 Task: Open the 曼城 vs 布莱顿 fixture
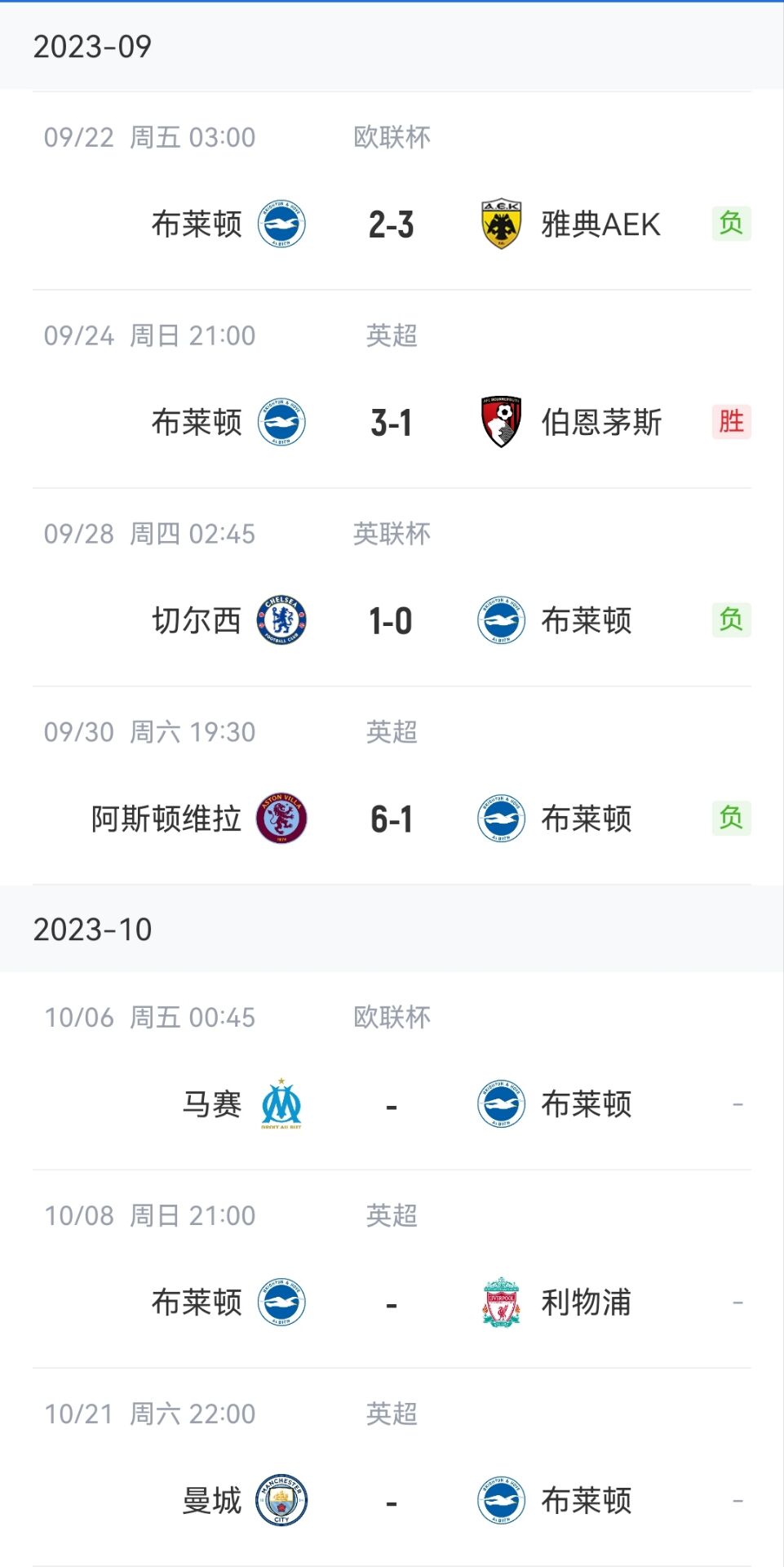pyautogui.click(x=392, y=1467)
